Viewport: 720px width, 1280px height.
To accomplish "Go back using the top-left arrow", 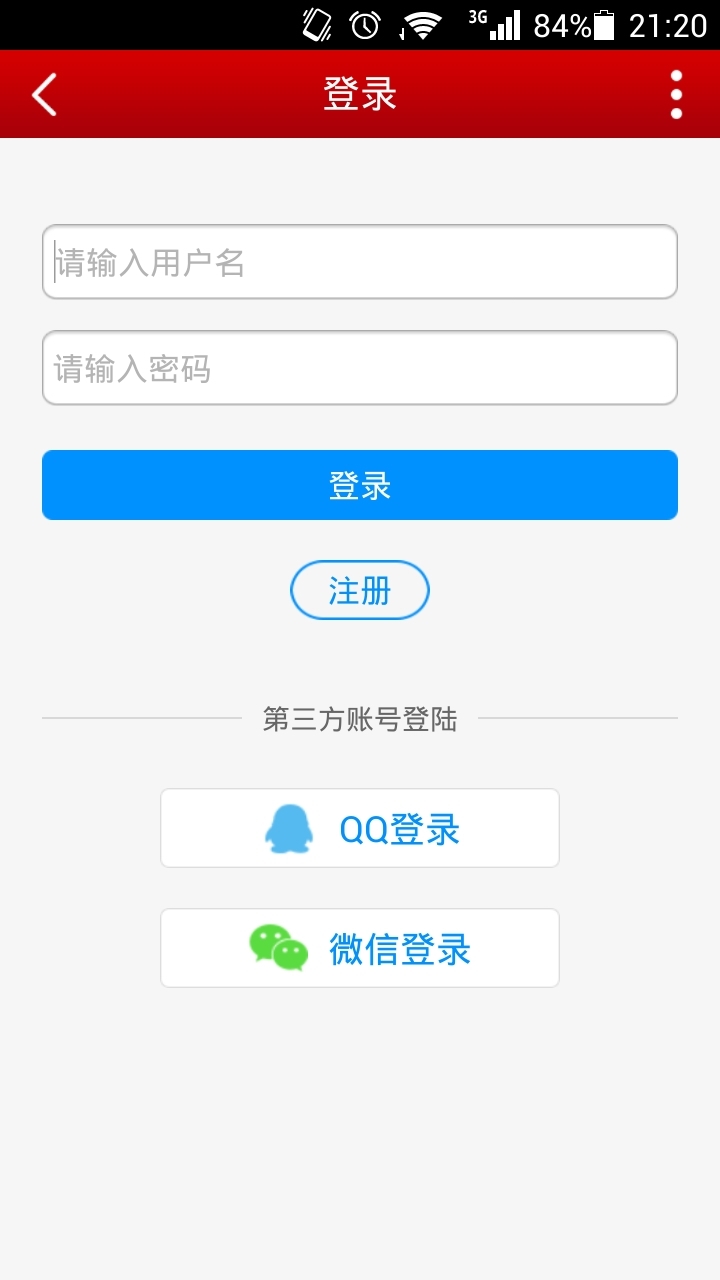I will pos(44,95).
